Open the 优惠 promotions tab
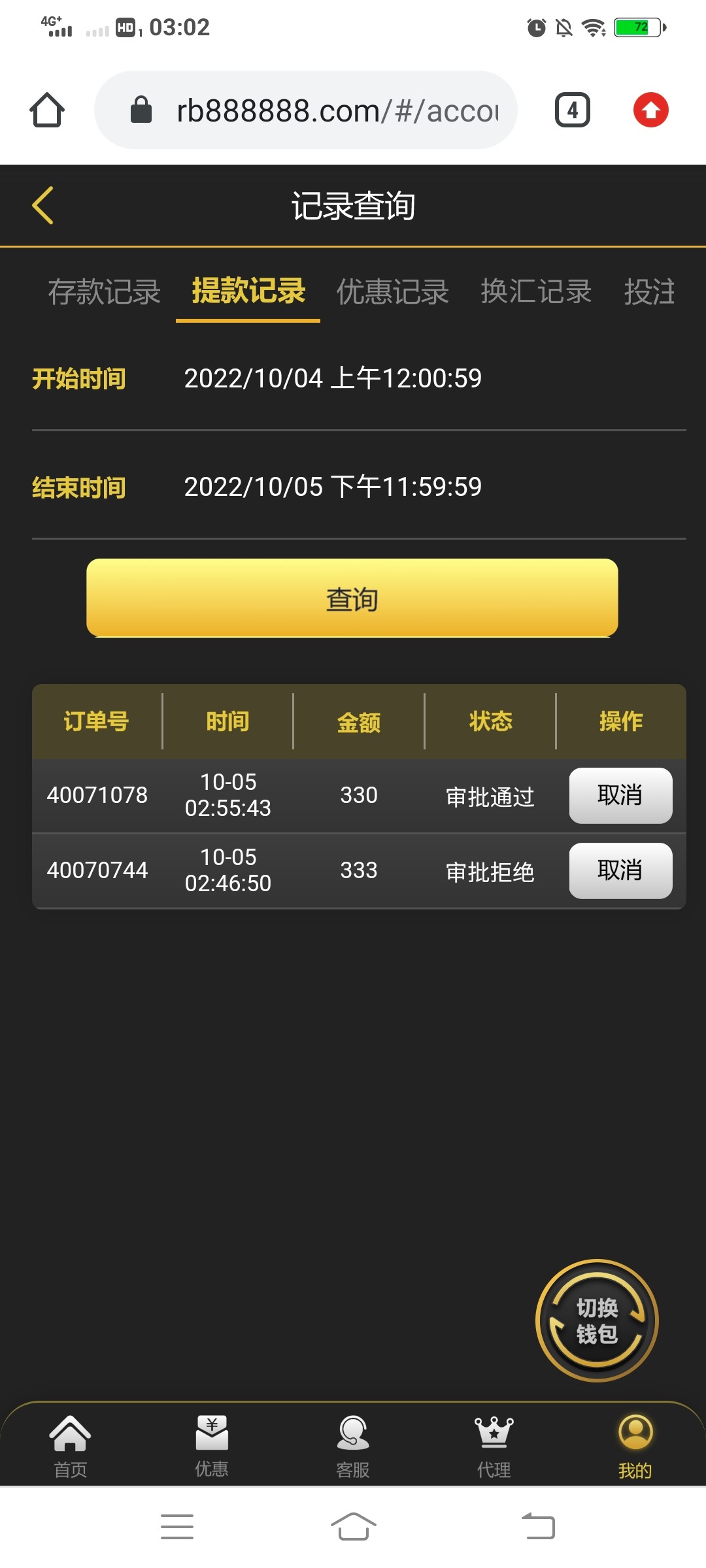The image size is (706, 1568). [212, 1445]
